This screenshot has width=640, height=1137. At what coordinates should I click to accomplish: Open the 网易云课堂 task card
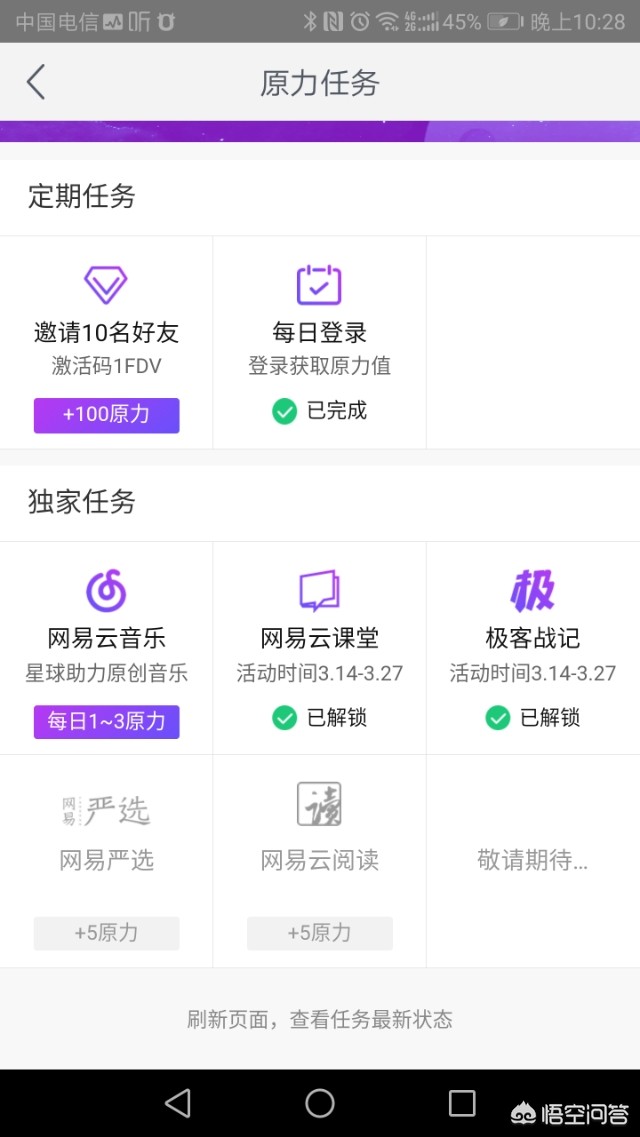pyautogui.click(x=319, y=640)
